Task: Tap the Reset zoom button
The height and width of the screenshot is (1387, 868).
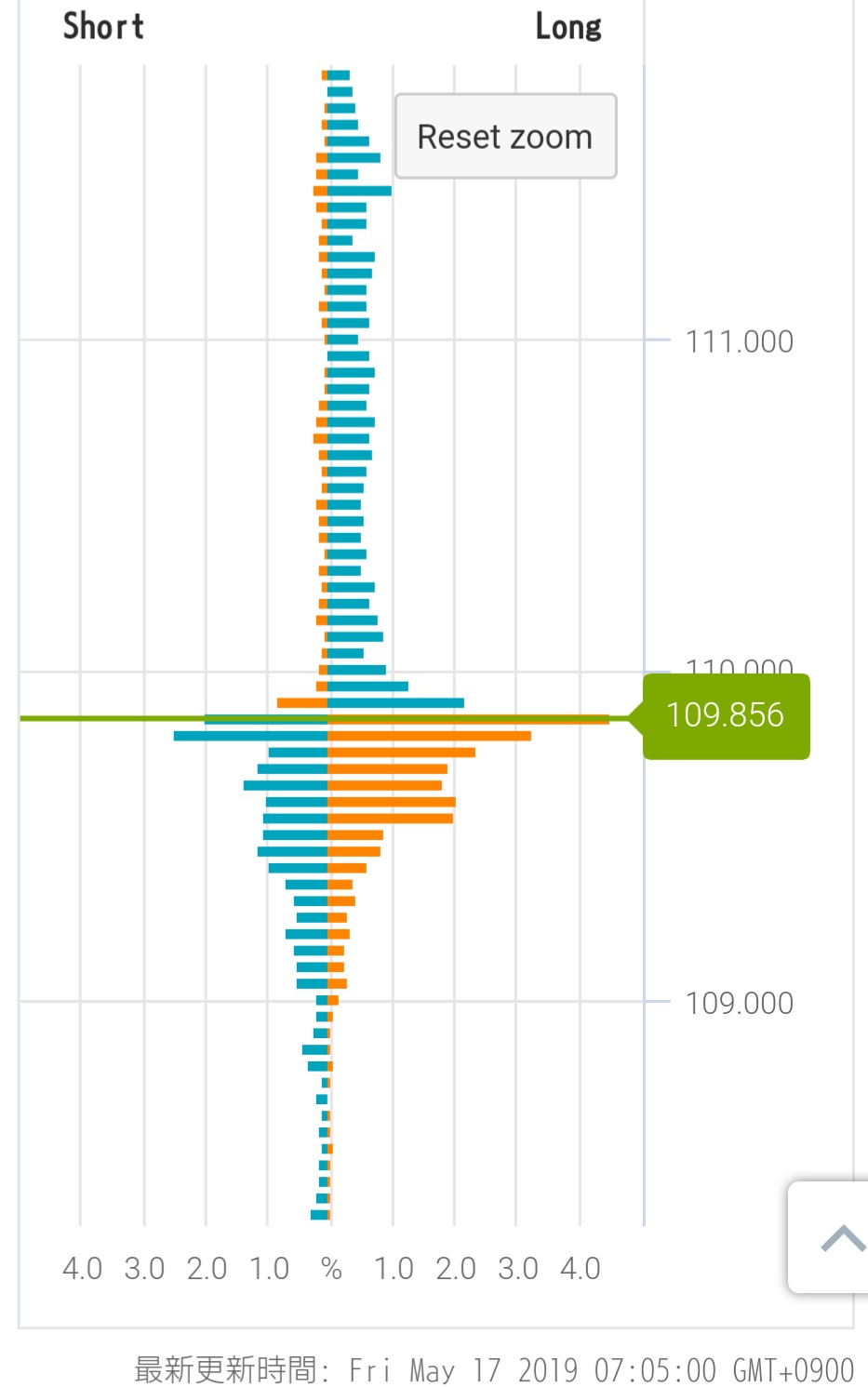Action: (x=505, y=136)
